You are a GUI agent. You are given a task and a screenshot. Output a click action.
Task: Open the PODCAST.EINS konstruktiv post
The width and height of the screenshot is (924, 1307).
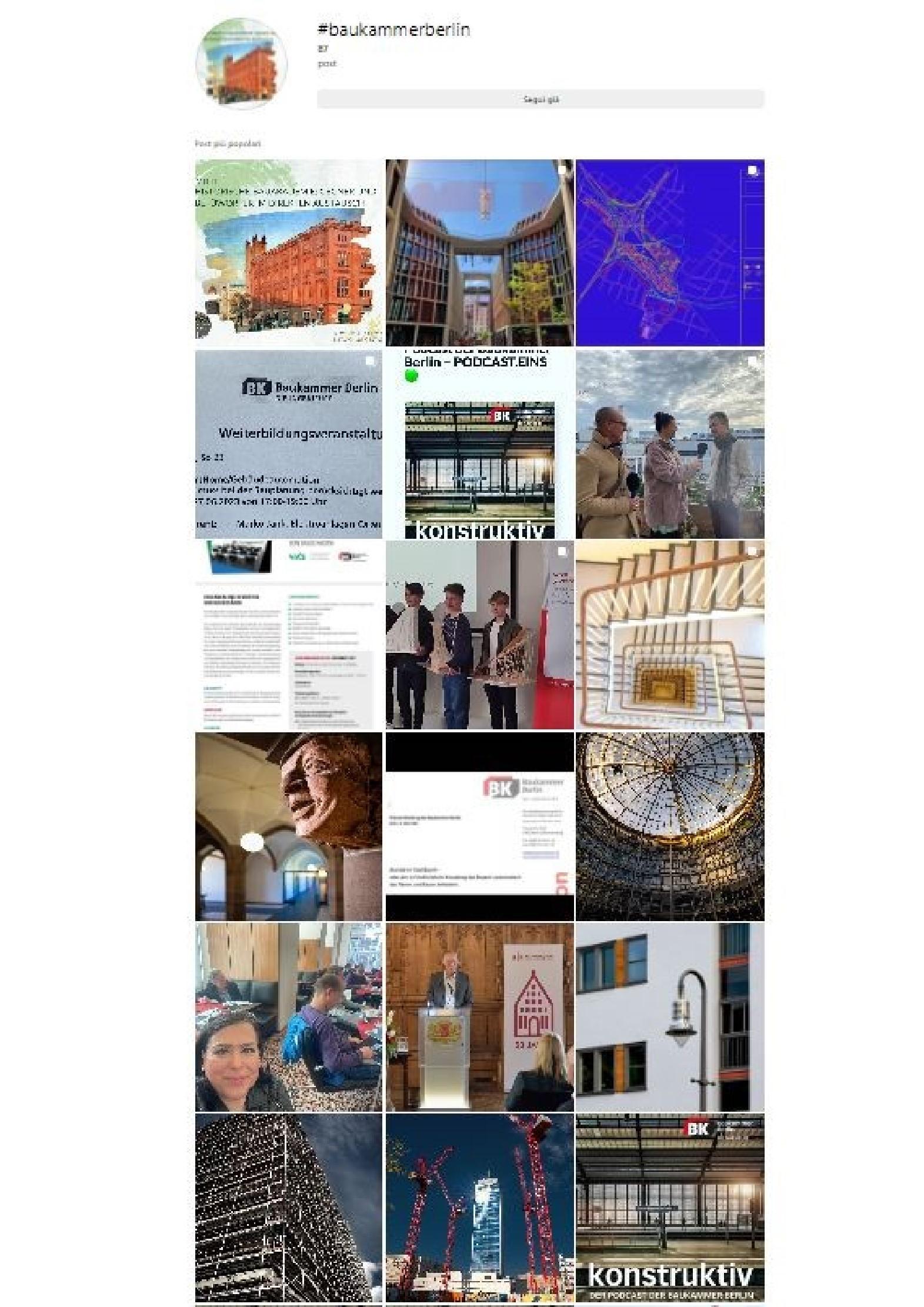point(479,444)
